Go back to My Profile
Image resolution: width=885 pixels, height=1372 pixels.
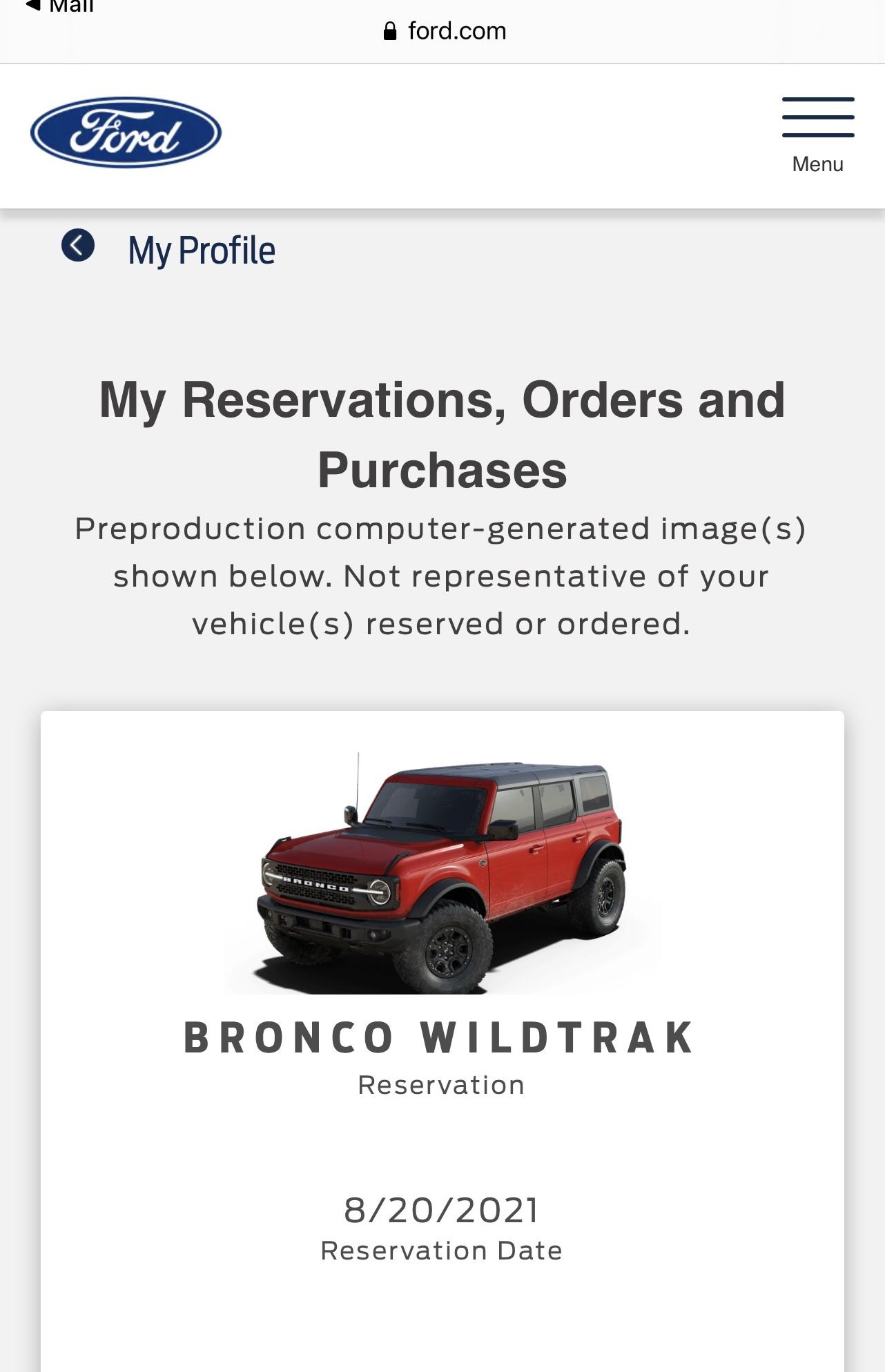point(78,246)
